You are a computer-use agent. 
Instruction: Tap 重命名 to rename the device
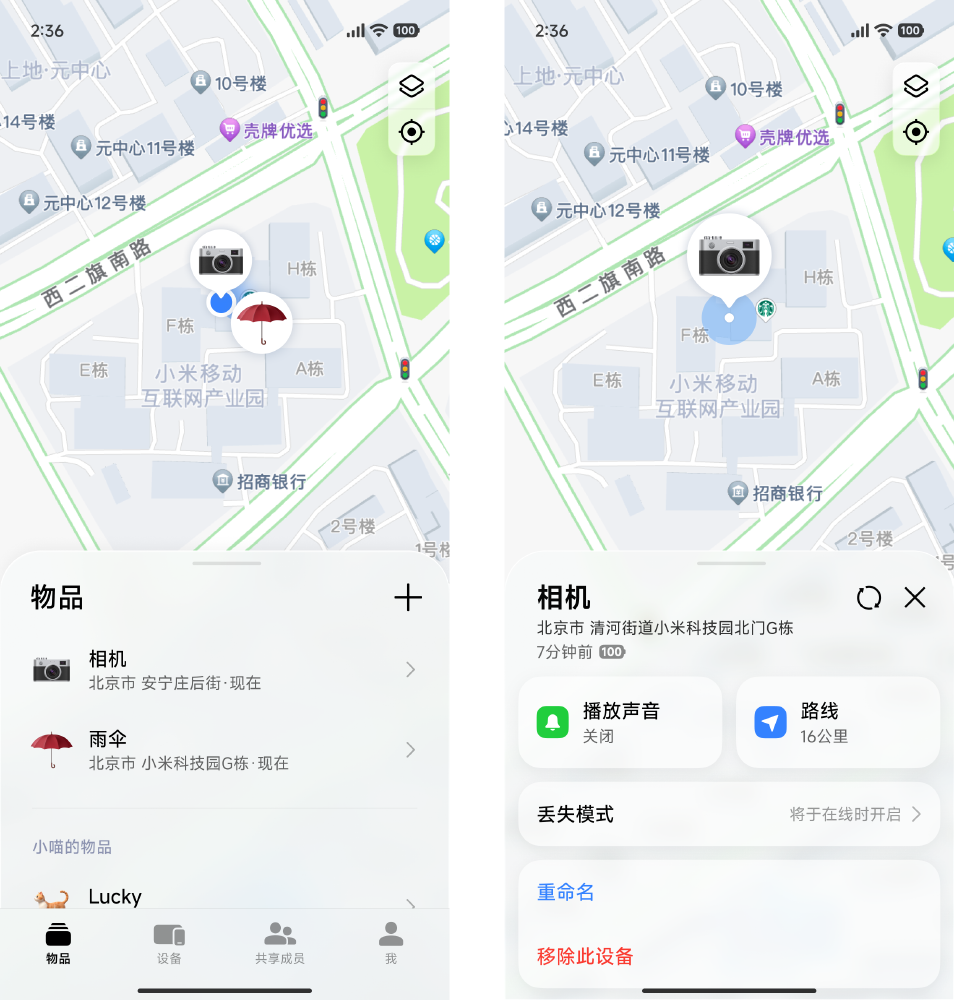click(x=566, y=892)
